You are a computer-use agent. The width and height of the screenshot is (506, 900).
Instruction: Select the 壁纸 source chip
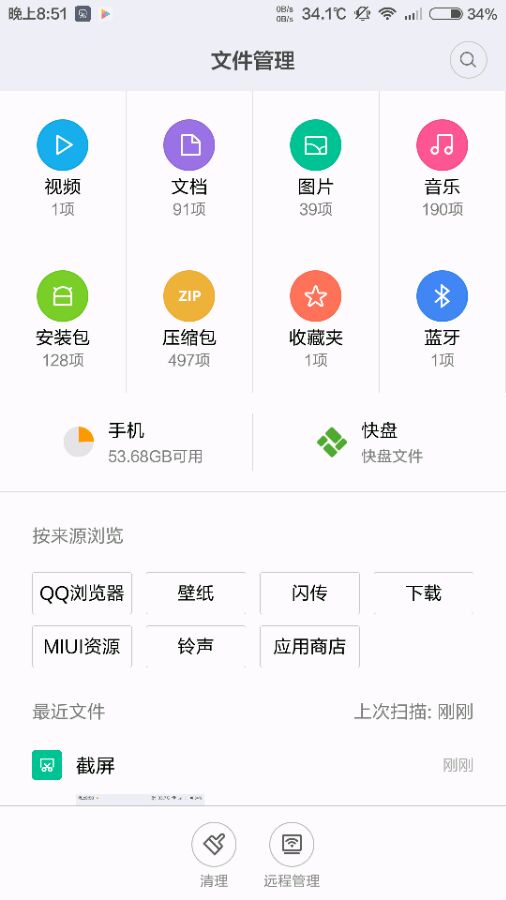coord(196,593)
